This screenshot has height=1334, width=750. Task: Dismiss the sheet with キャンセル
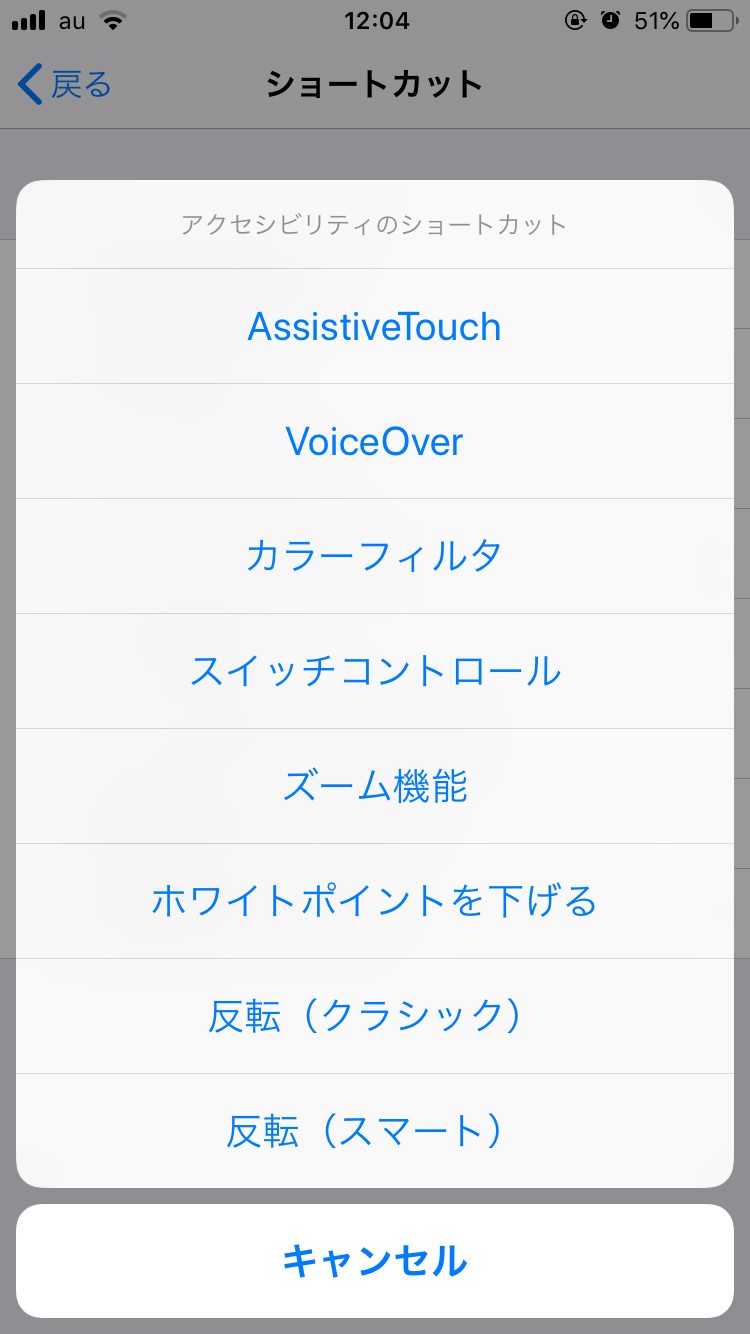[x=374, y=1261]
